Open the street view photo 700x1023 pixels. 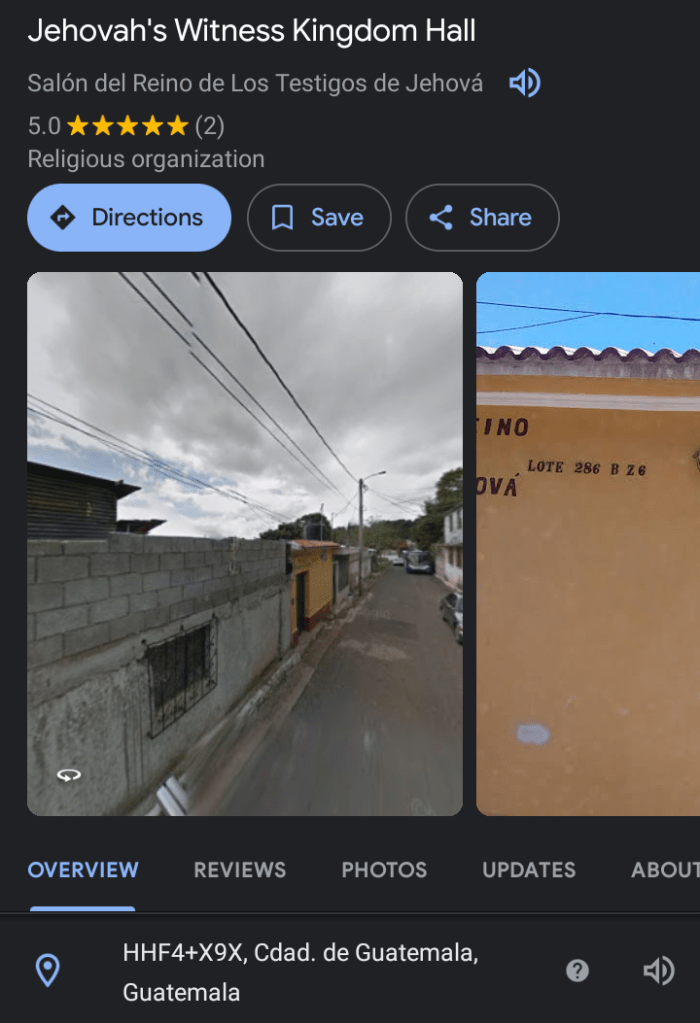point(245,543)
